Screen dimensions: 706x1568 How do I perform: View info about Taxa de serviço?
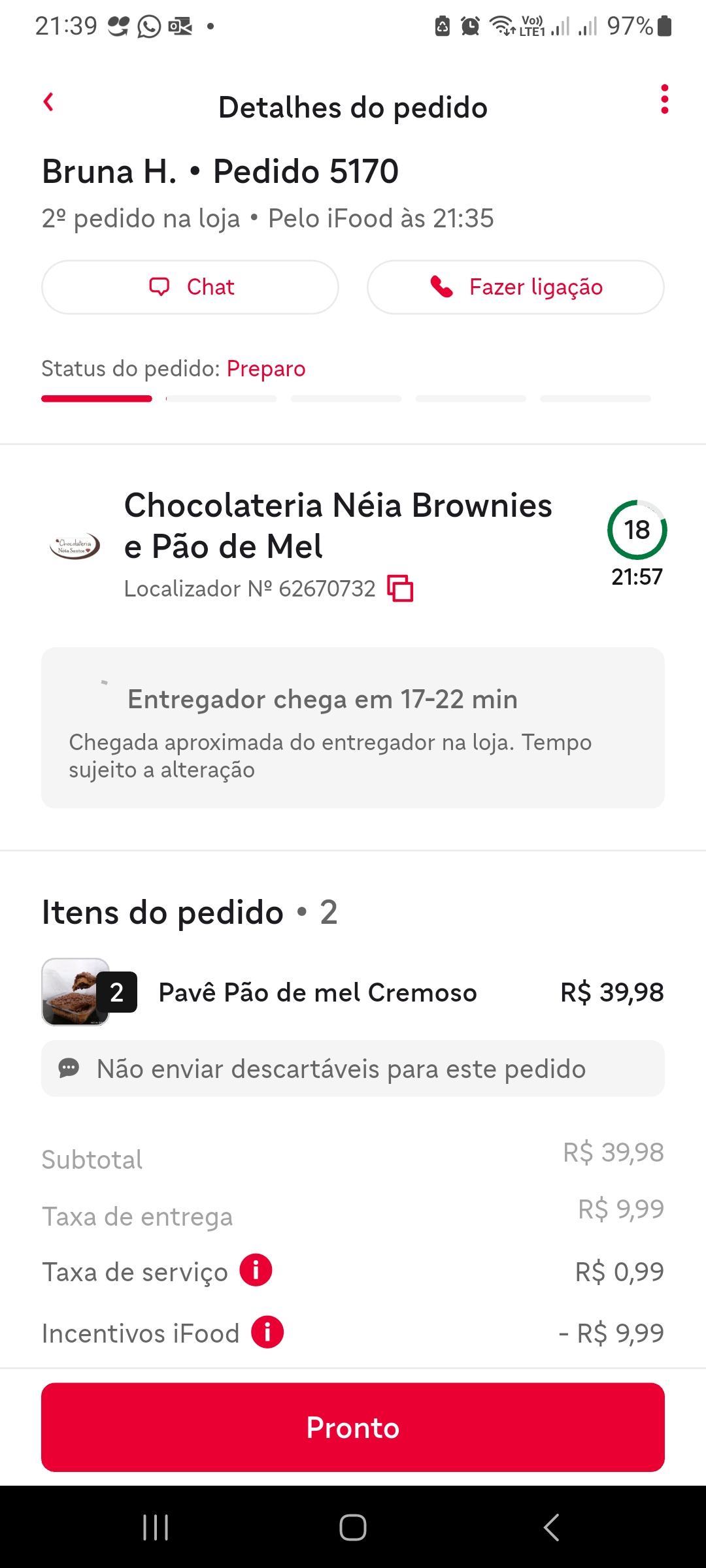tap(256, 1271)
